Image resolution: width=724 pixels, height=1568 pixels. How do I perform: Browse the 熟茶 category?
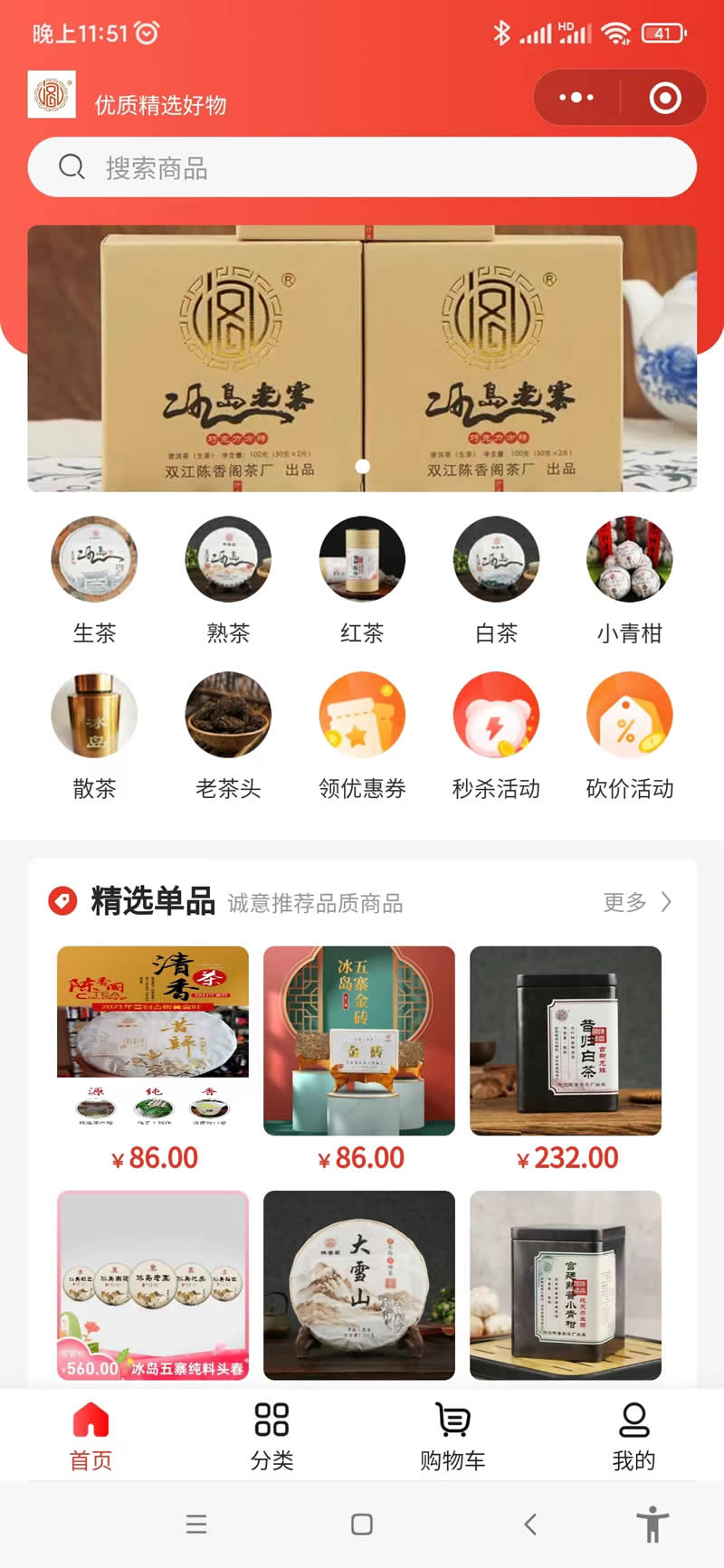228,581
